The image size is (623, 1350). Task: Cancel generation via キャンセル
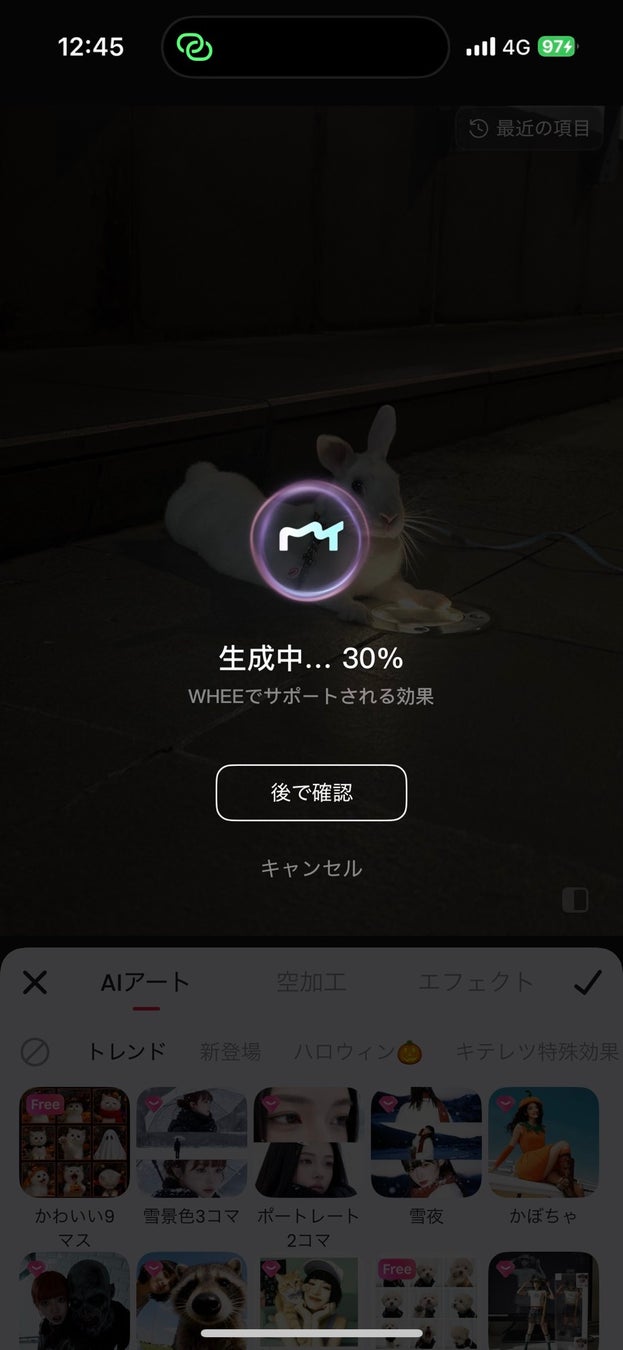(311, 868)
